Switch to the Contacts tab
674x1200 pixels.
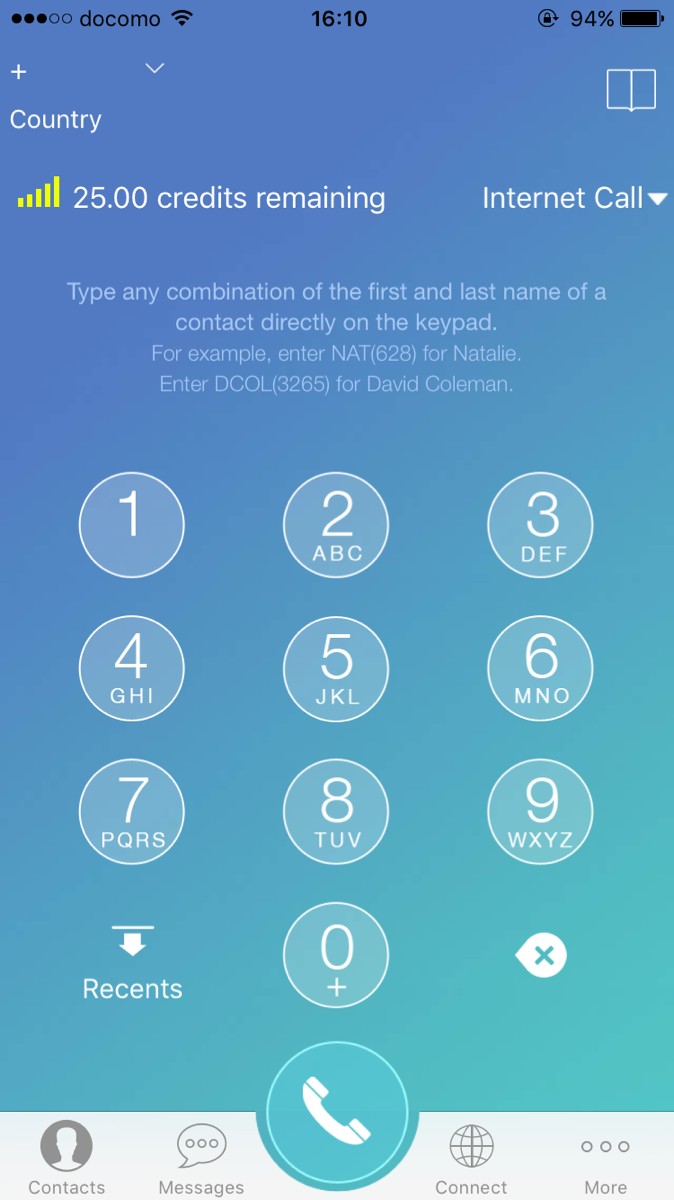(66, 1158)
